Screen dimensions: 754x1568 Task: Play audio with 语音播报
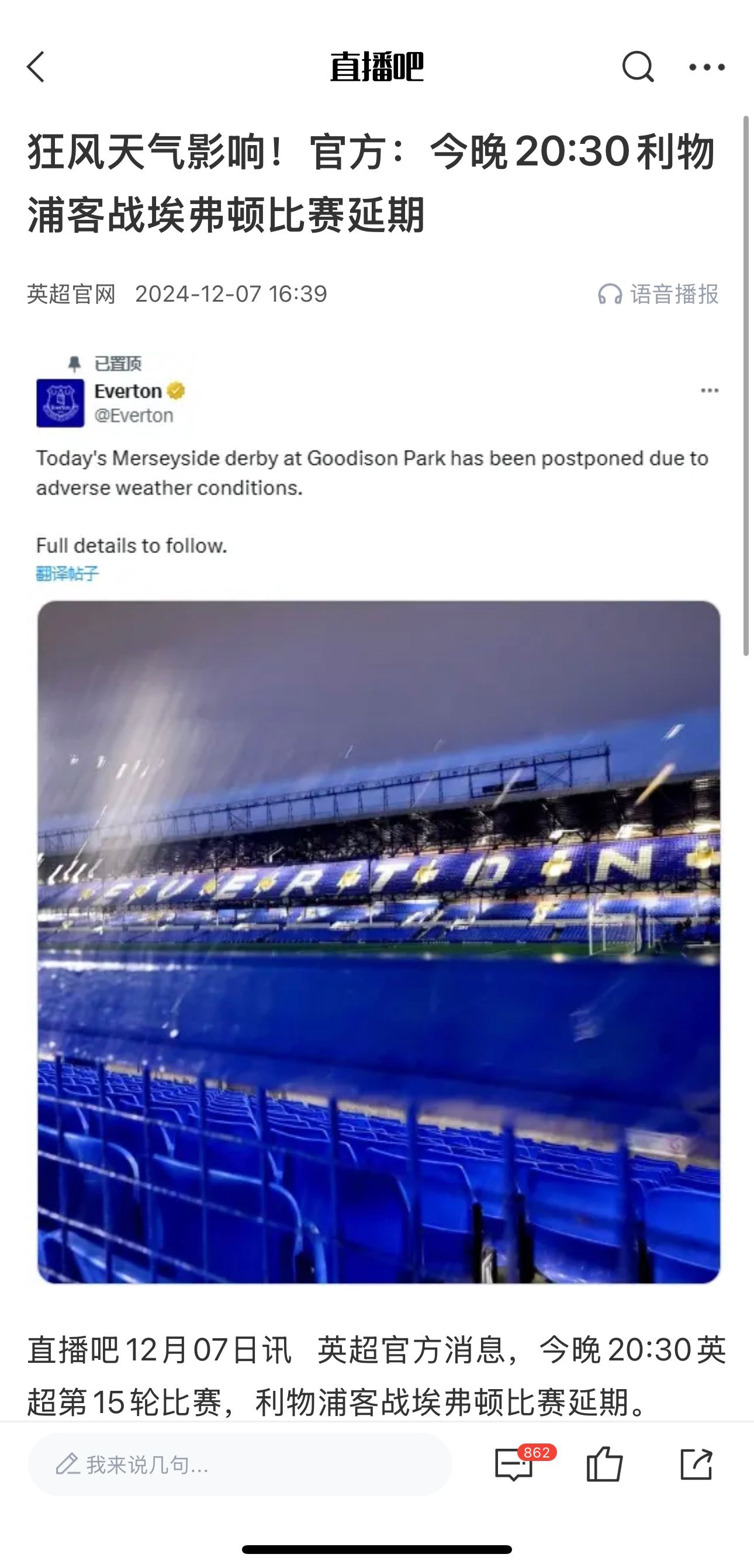pyautogui.click(x=659, y=295)
